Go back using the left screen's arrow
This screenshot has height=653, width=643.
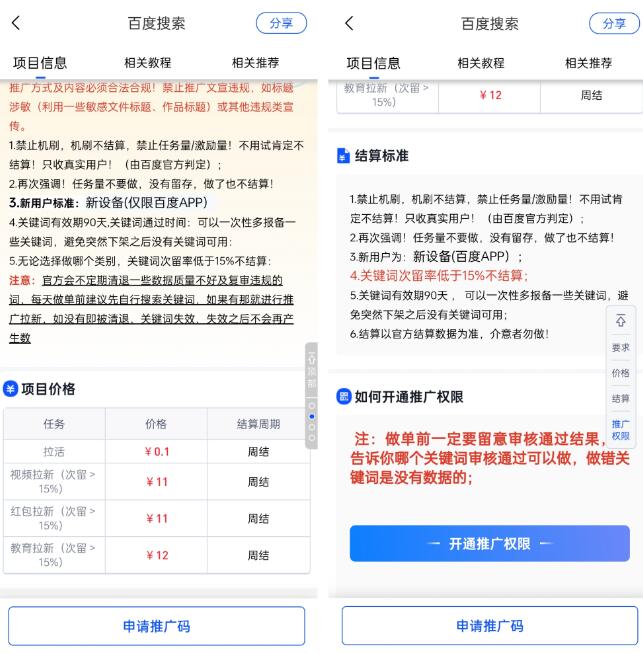pyautogui.click(x=16, y=23)
